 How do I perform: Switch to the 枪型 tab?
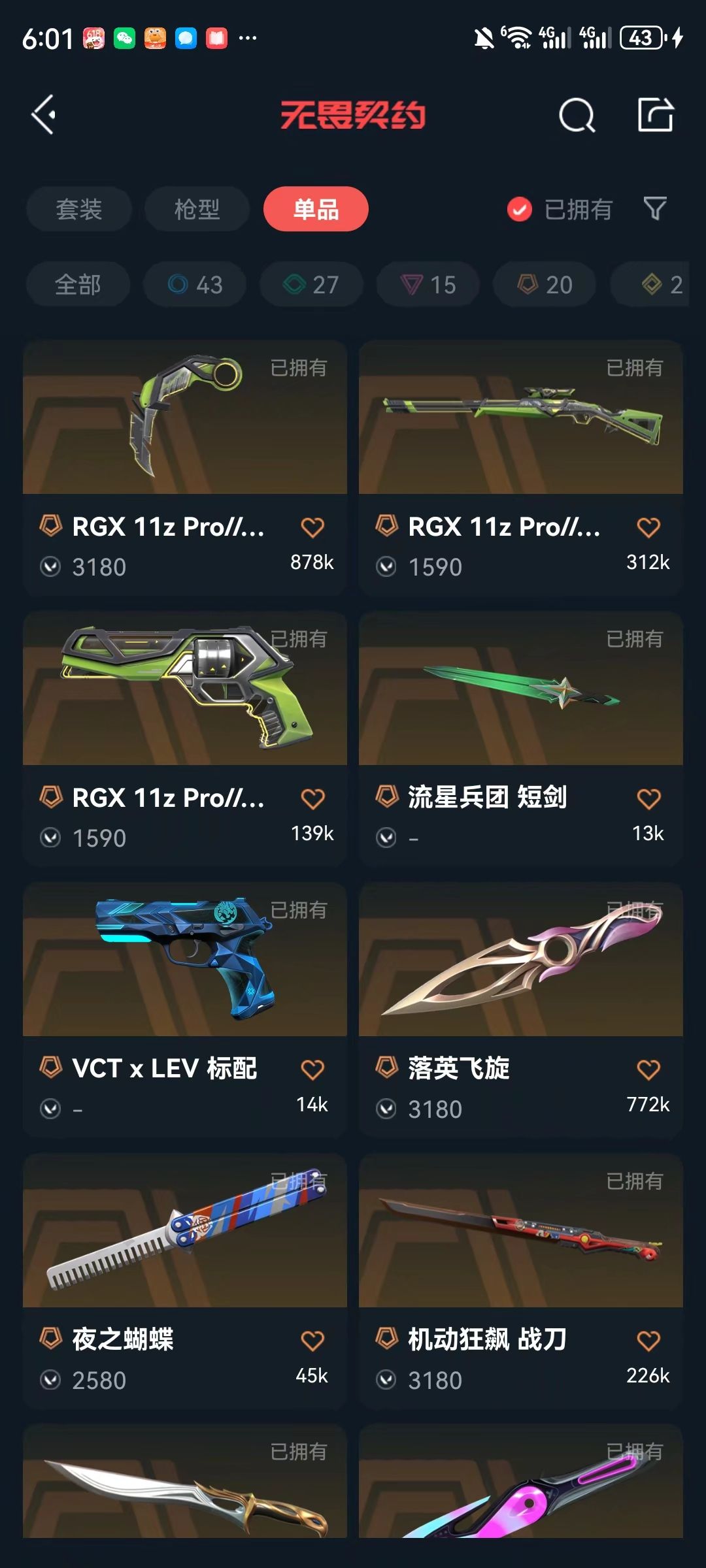(197, 209)
